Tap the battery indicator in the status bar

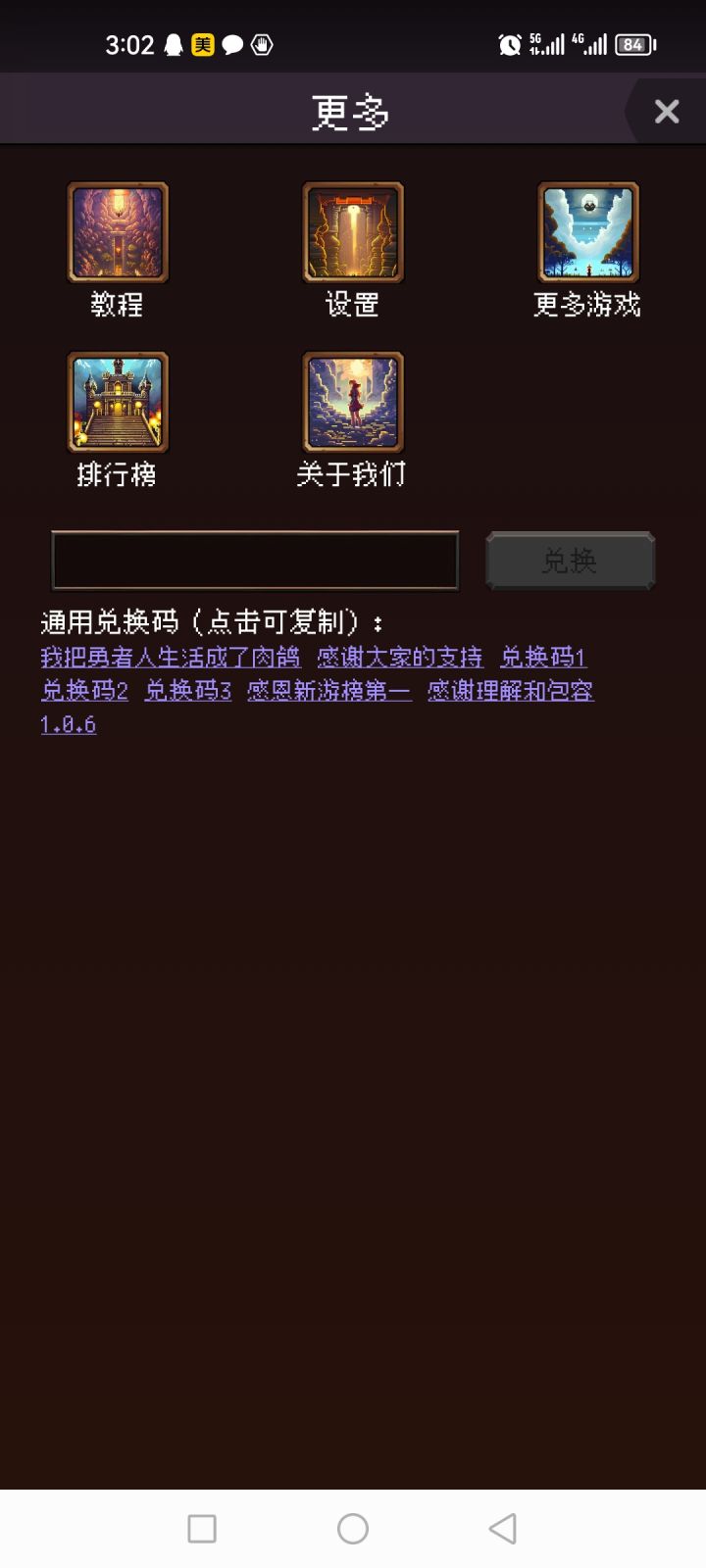tap(633, 45)
